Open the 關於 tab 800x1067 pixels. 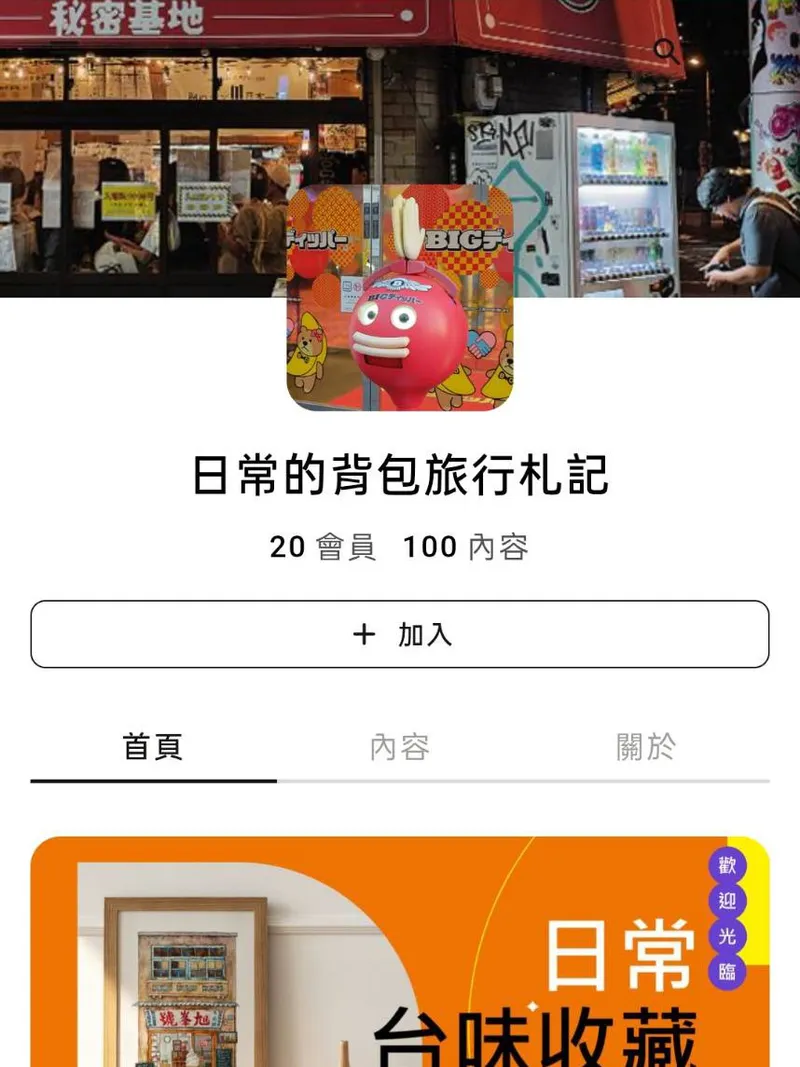pyautogui.click(x=646, y=747)
